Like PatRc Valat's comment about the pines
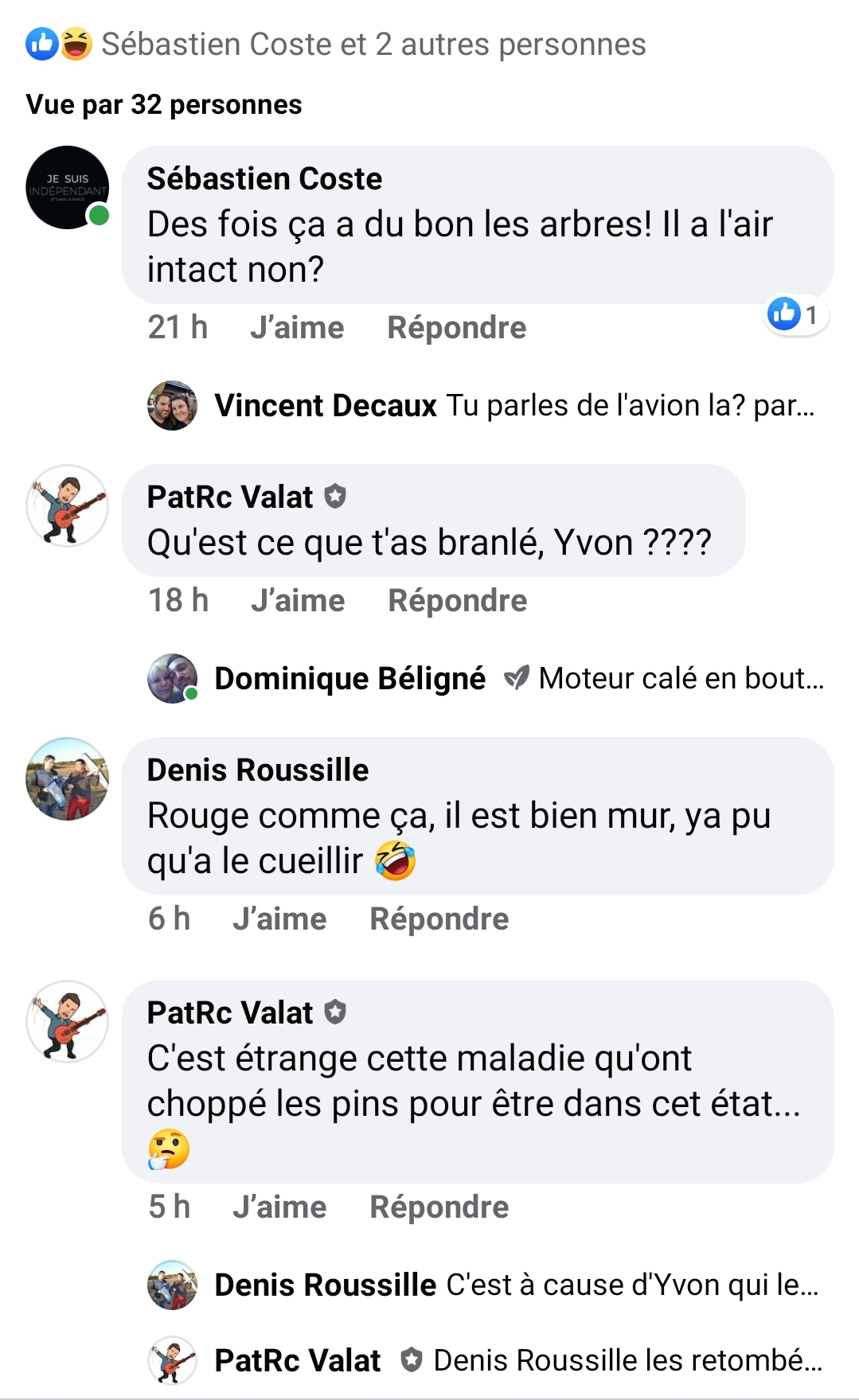The height and width of the screenshot is (1400, 859). click(x=279, y=1207)
